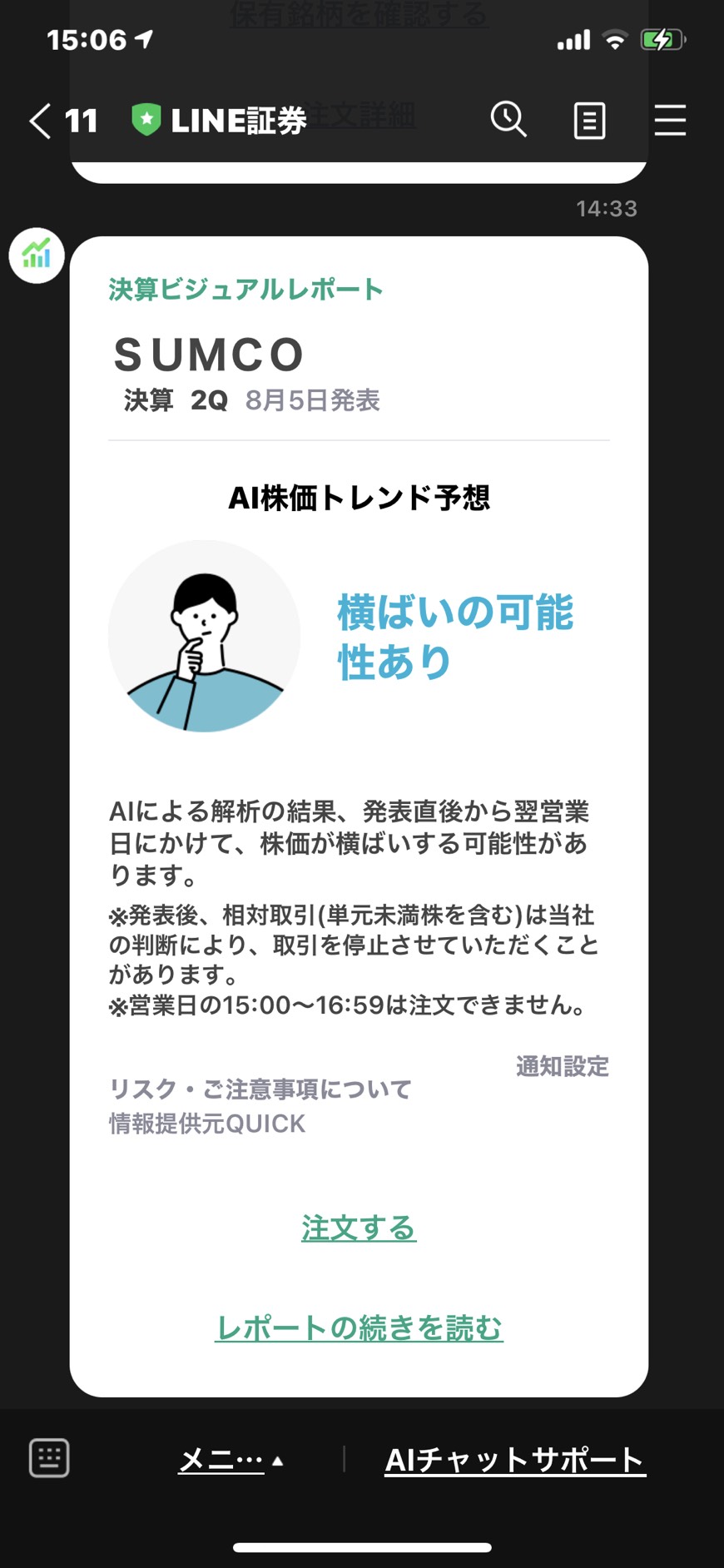Open the notes icon in header
The image size is (724, 1568).
[589, 122]
